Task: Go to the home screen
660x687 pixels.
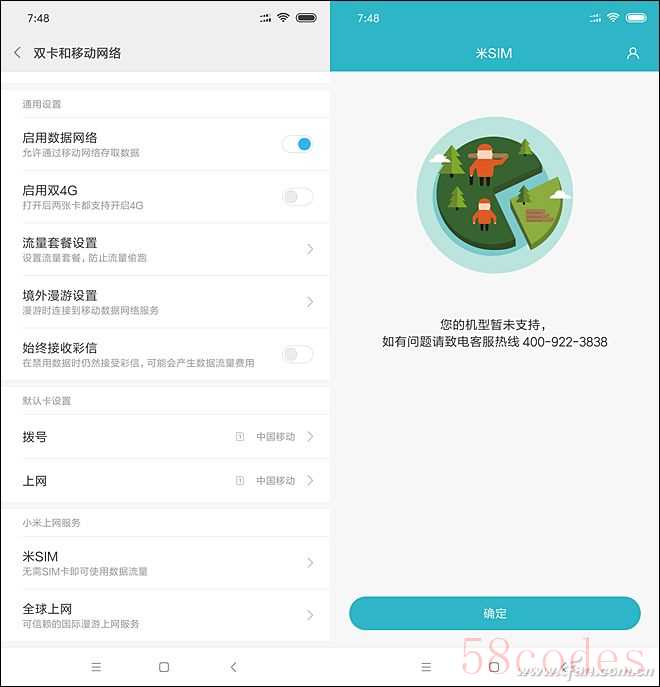Action: click(164, 666)
